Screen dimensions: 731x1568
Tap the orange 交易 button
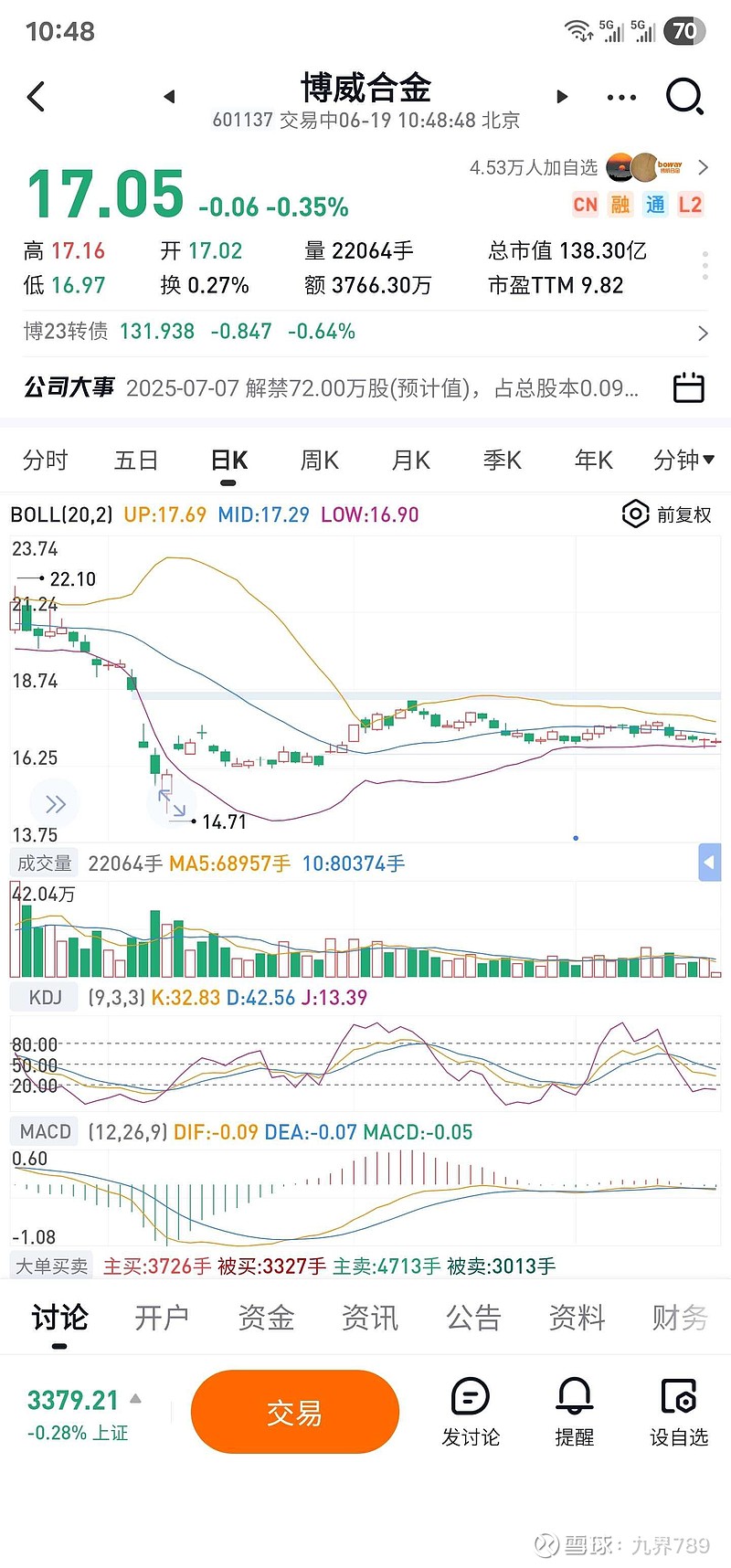point(294,1413)
